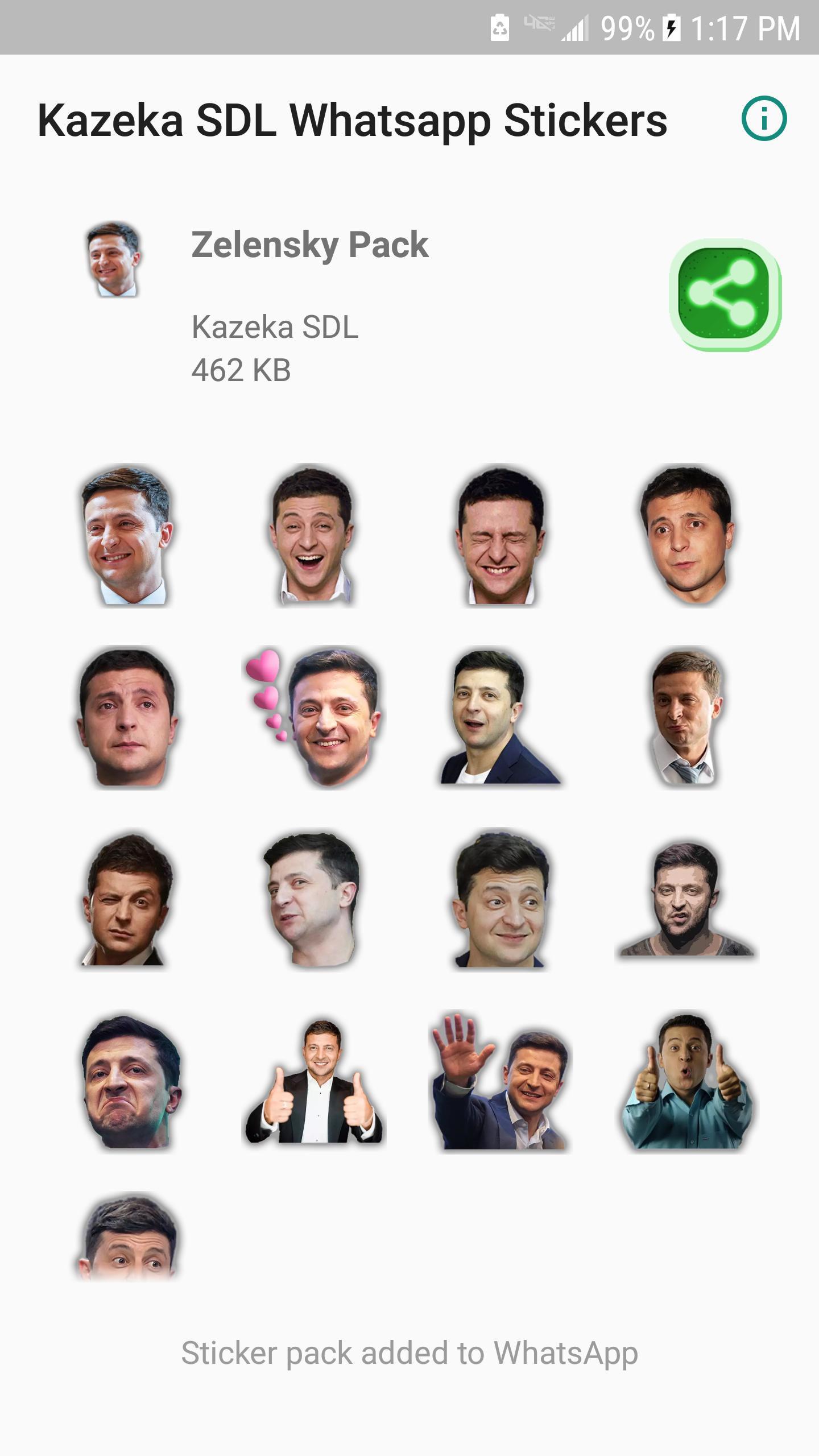Select the open-mouth laughing sticker
The image size is (819, 1456).
tap(314, 536)
